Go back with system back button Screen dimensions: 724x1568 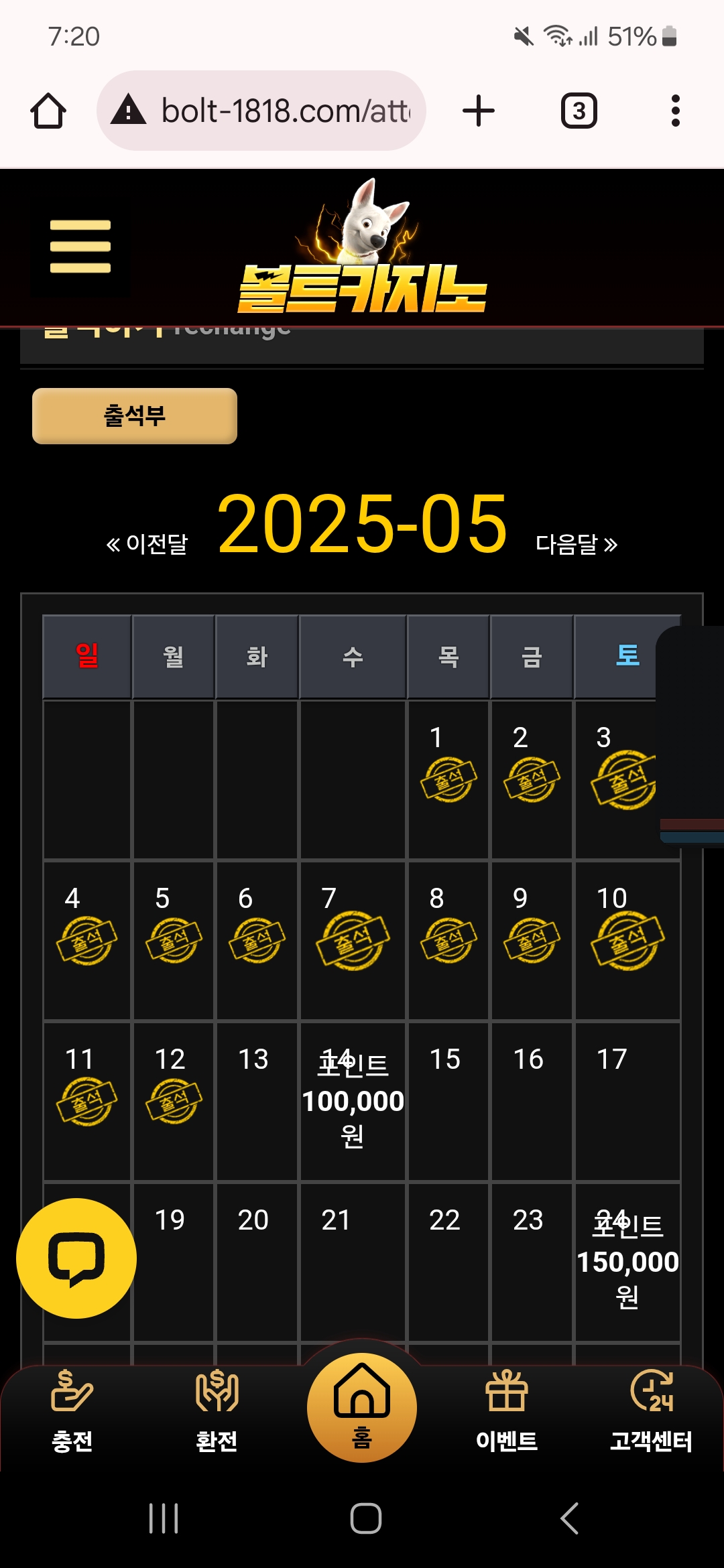(x=569, y=1518)
